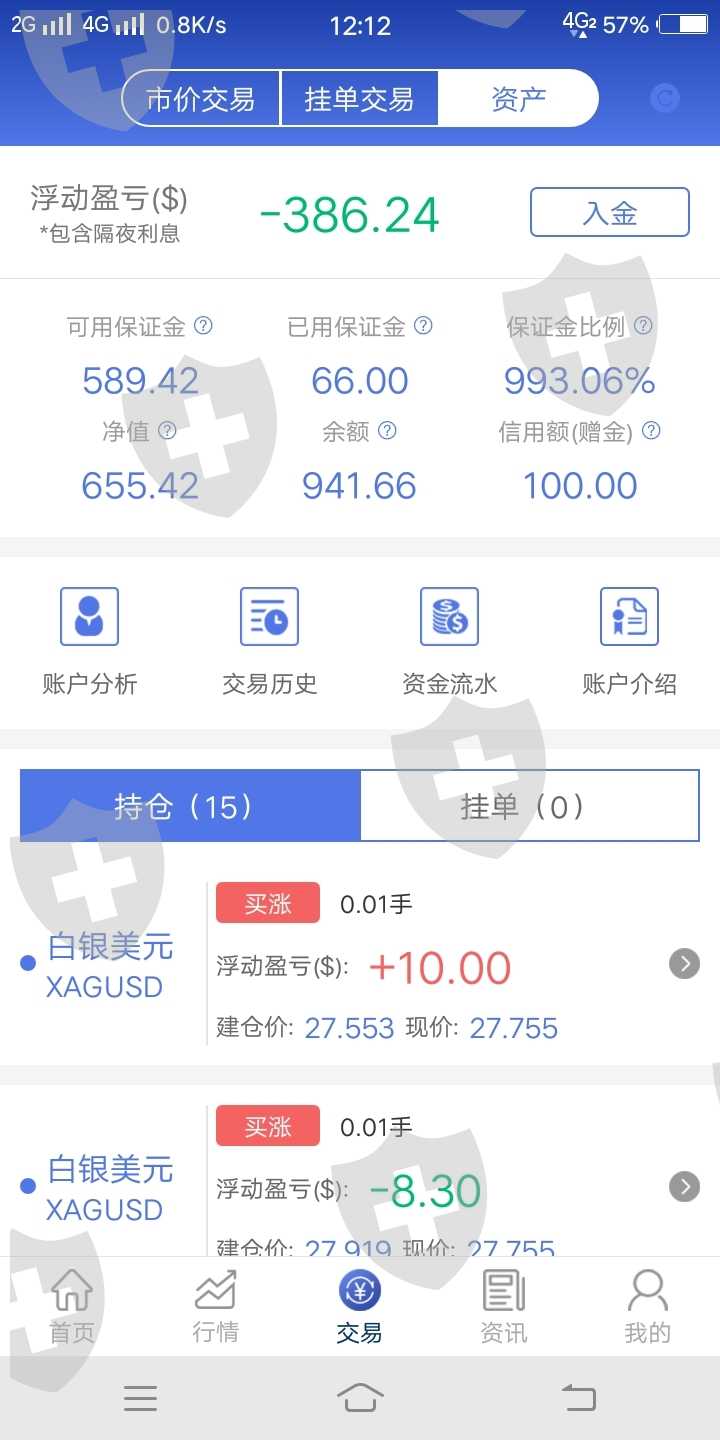The width and height of the screenshot is (720, 1440).
Task: Show help for 已用保证金
Action: tap(423, 326)
